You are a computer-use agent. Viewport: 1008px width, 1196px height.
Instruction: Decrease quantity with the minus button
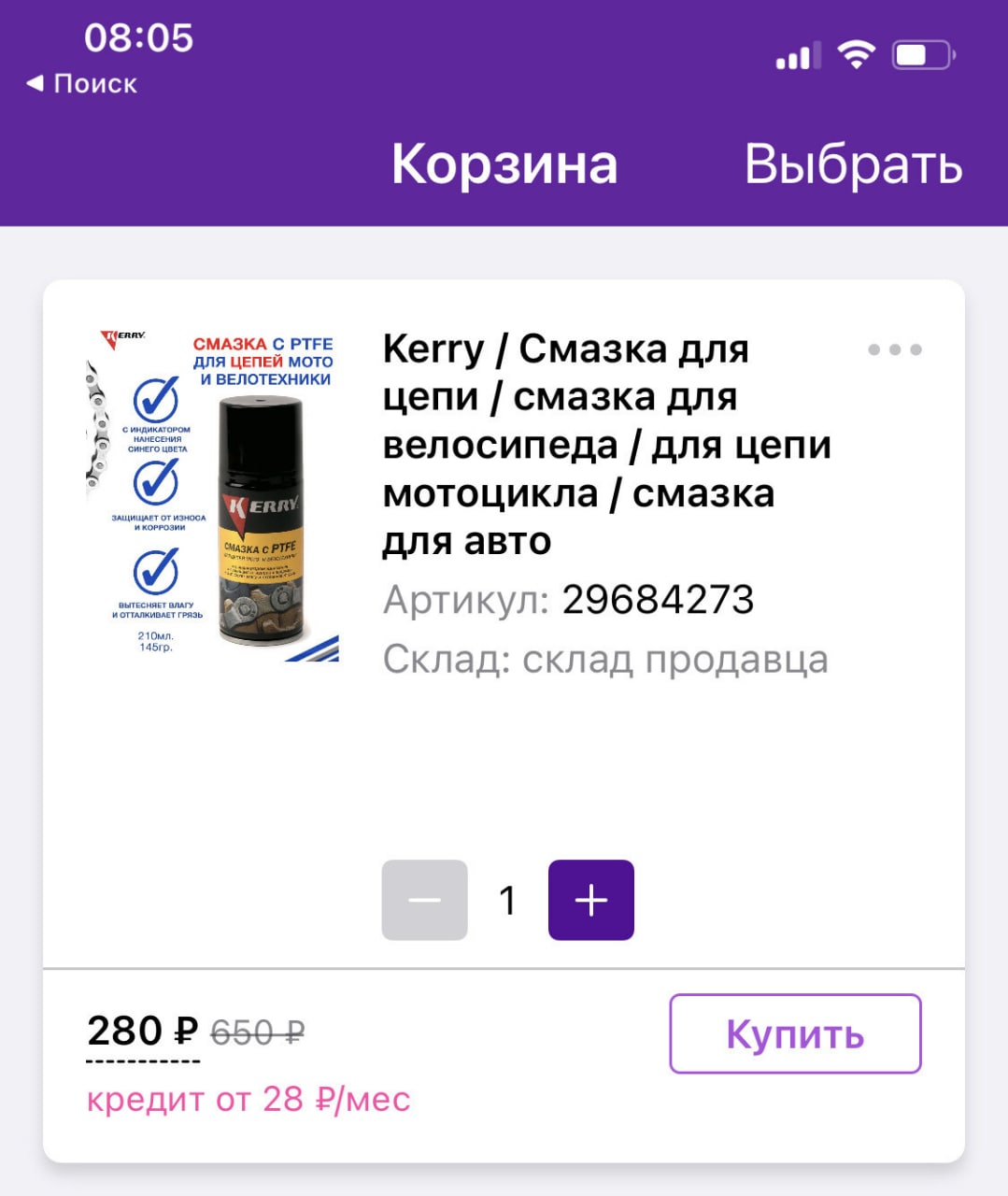[x=424, y=900]
